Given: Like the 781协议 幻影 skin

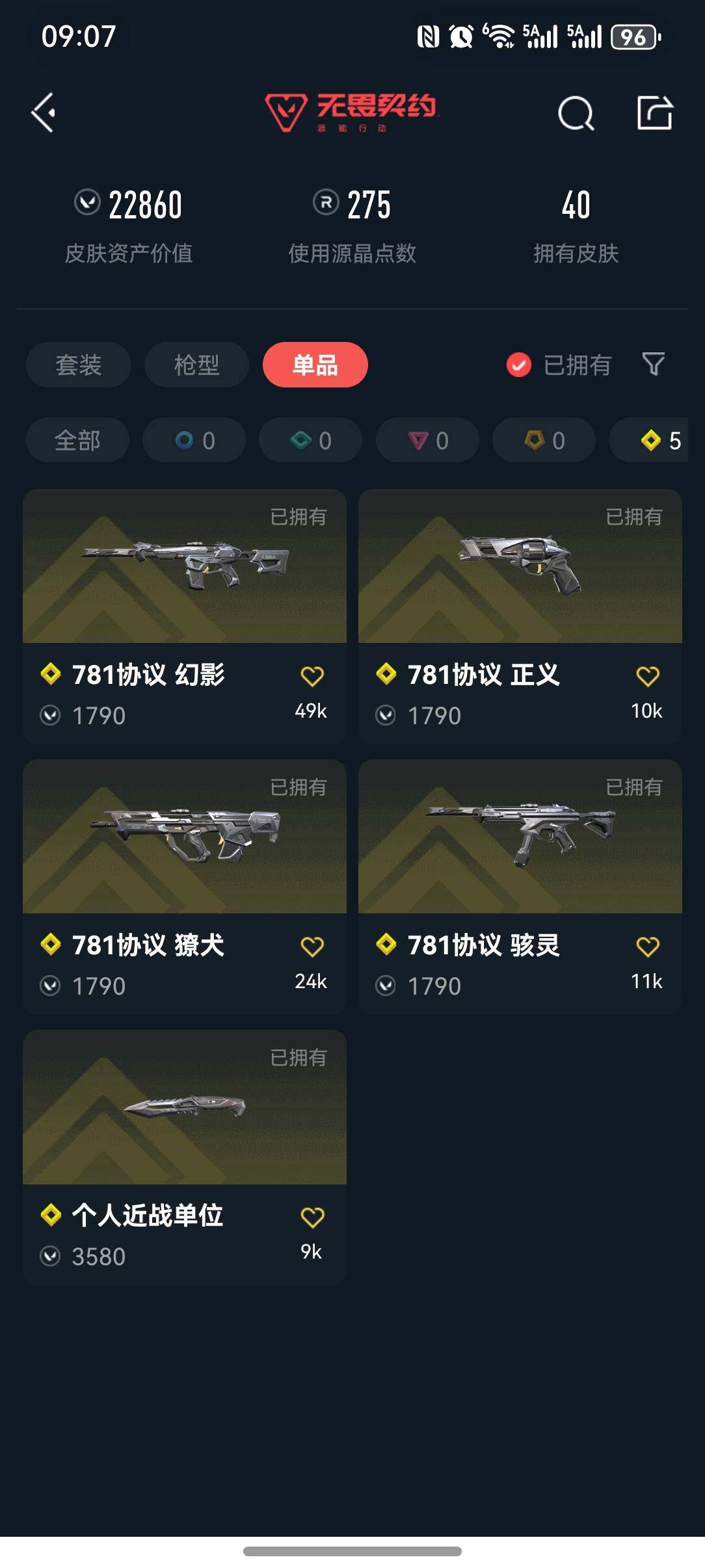Looking at the screenshot, I should point(312,676).
